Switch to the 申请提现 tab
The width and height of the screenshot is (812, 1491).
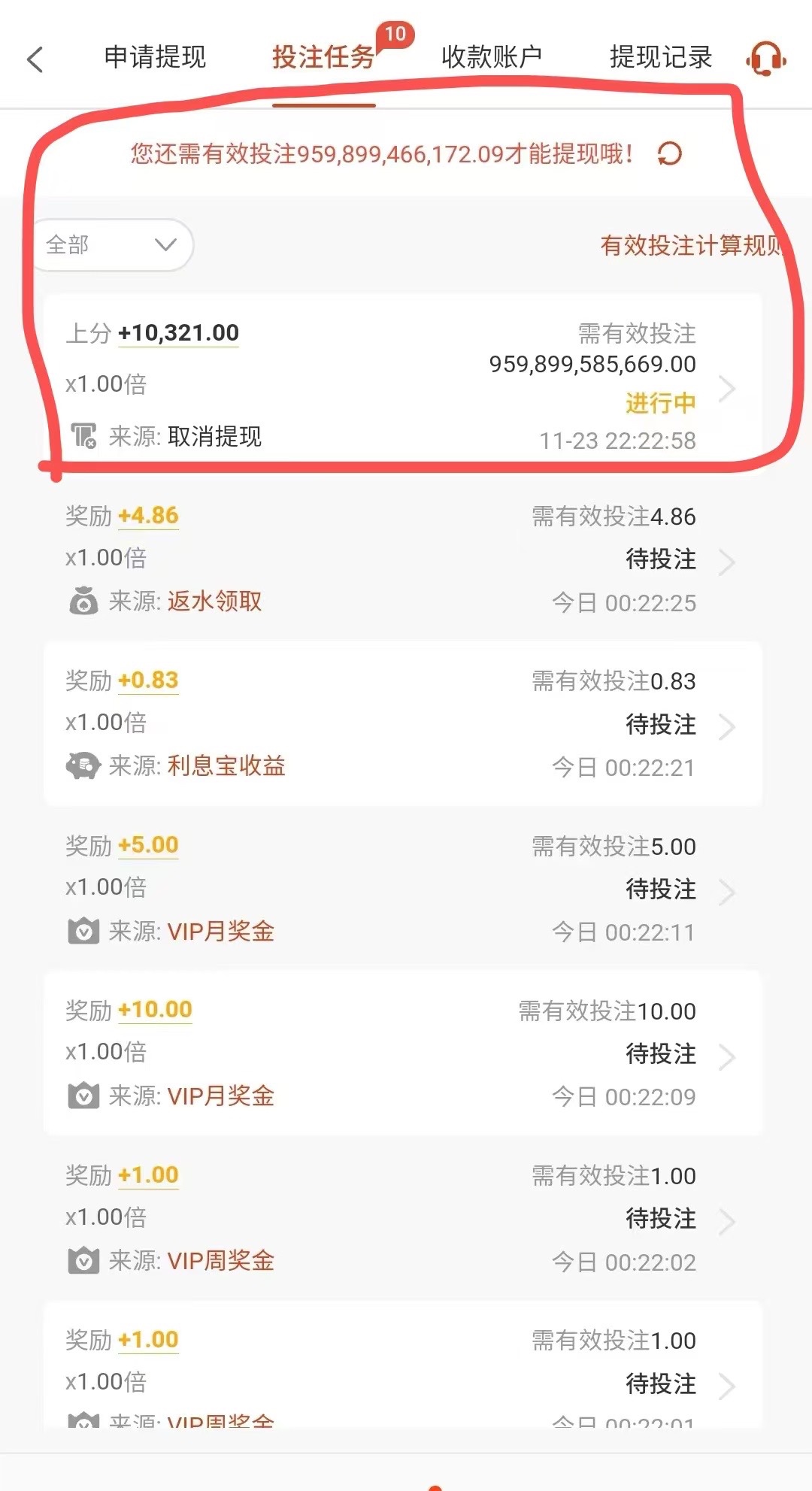pos(155,57)
